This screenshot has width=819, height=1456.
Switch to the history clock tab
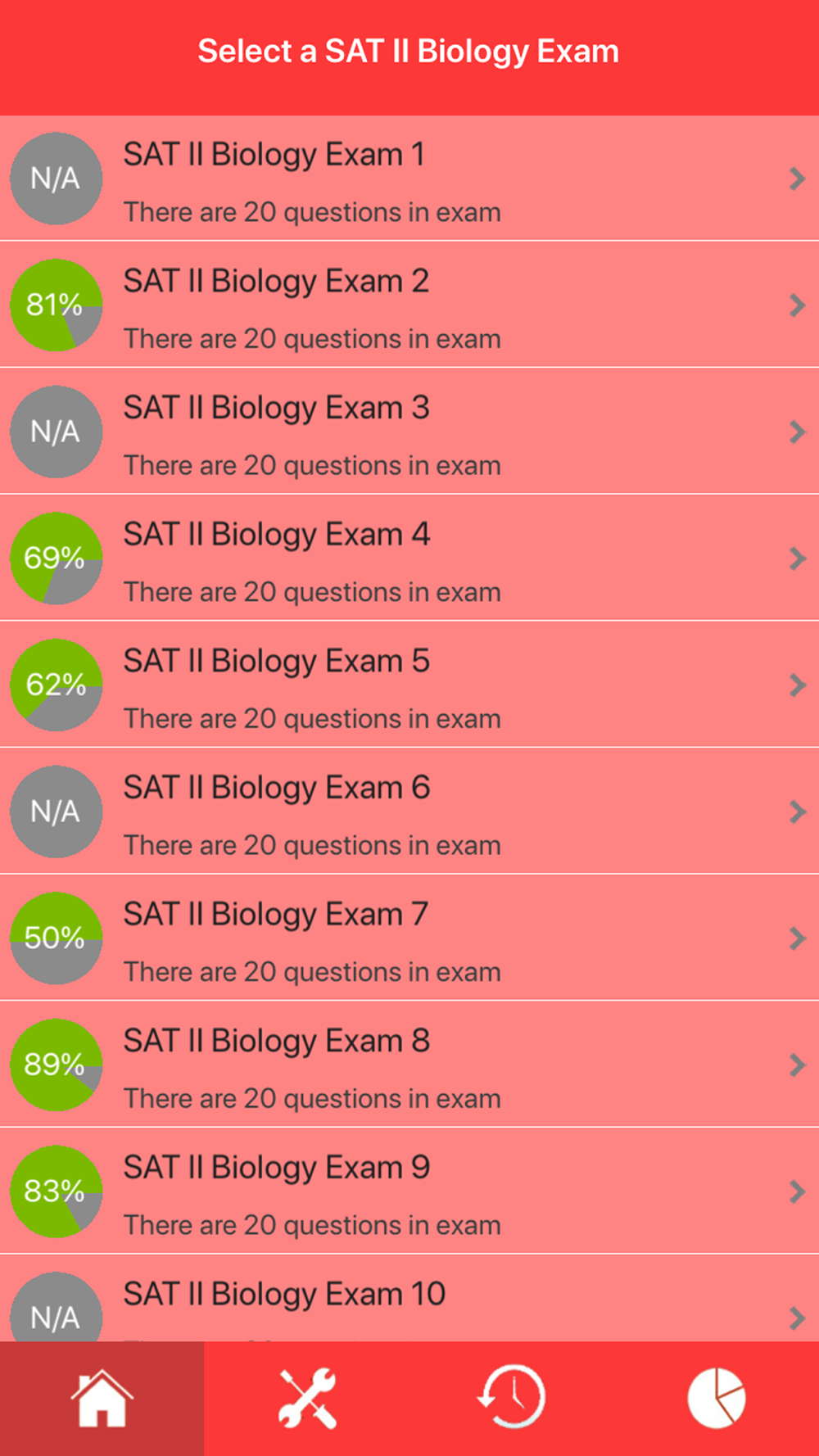pos(512,1399)
